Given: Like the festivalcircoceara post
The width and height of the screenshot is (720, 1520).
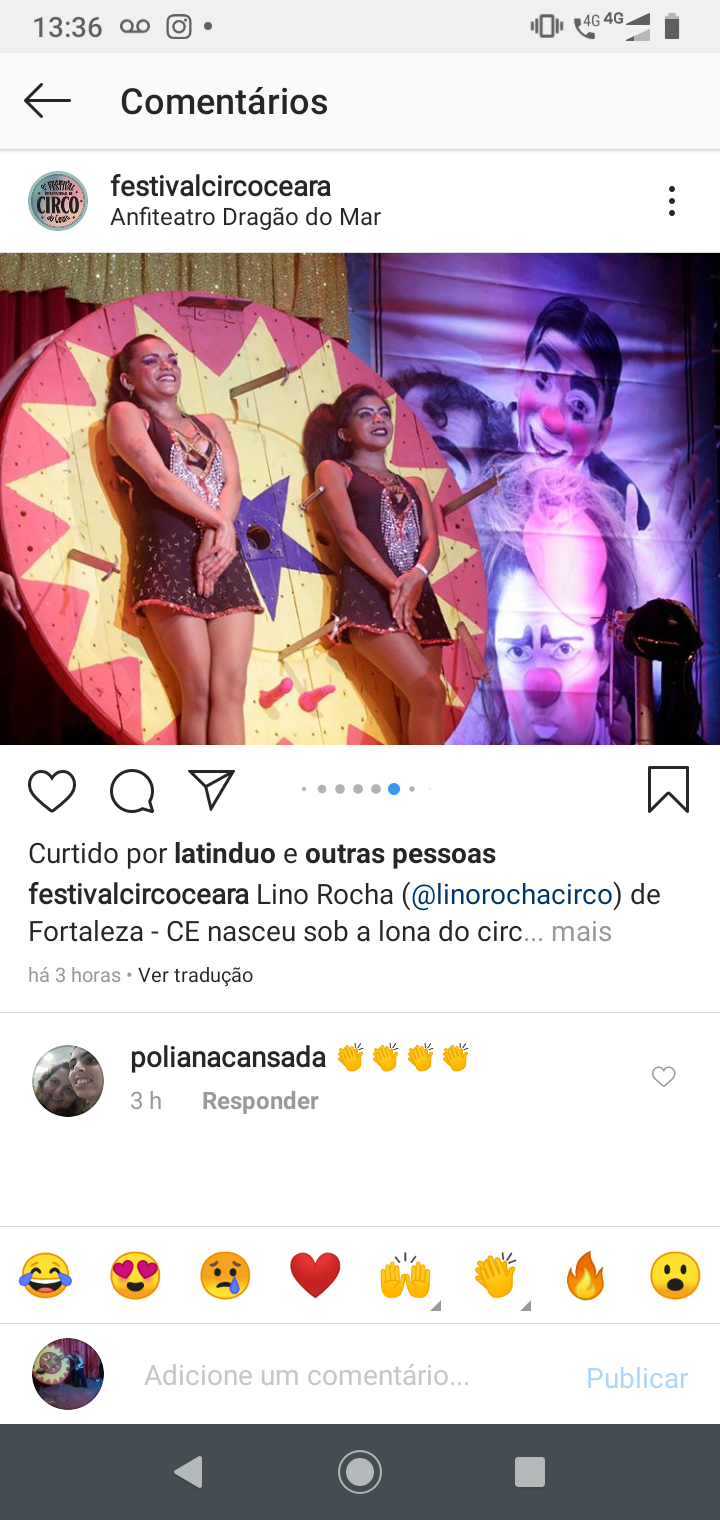Looking at the screenshot, I should tap(52, 791).
